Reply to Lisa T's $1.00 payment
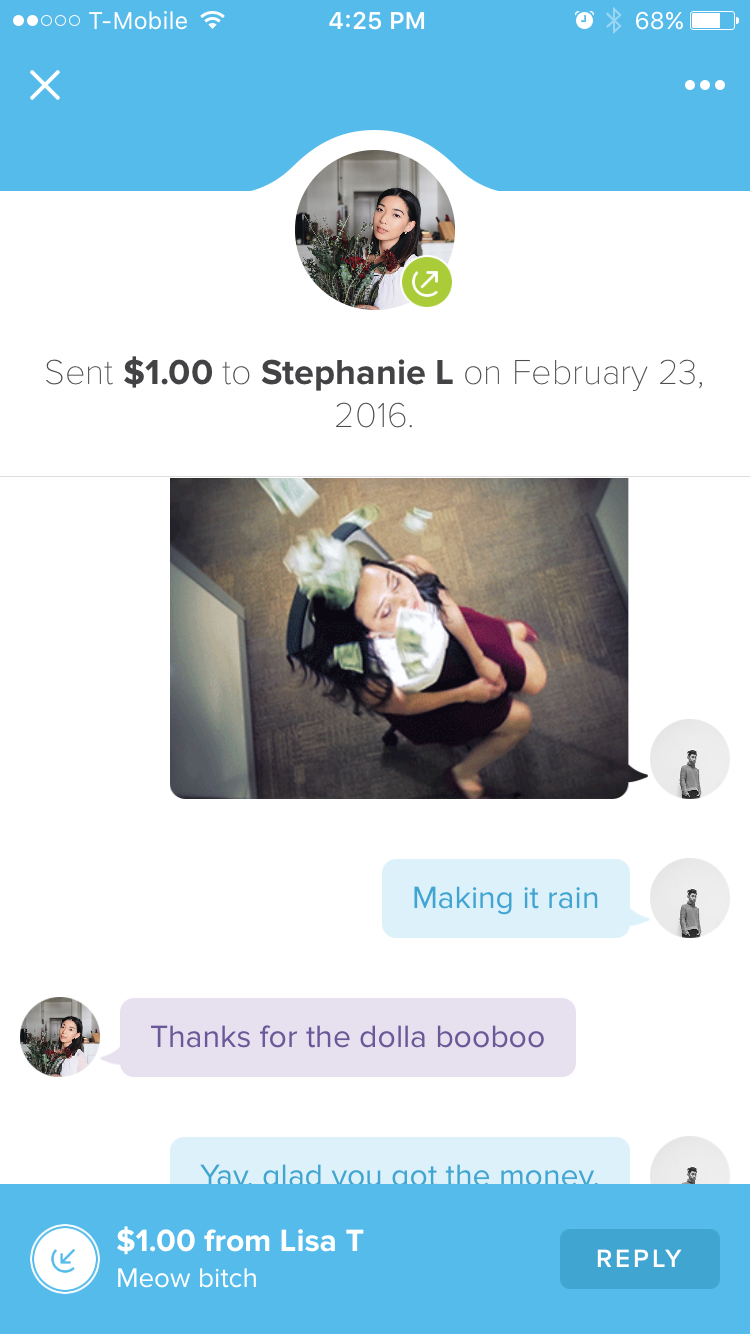Screen dimensions: 750x1334 (639, 1259)
